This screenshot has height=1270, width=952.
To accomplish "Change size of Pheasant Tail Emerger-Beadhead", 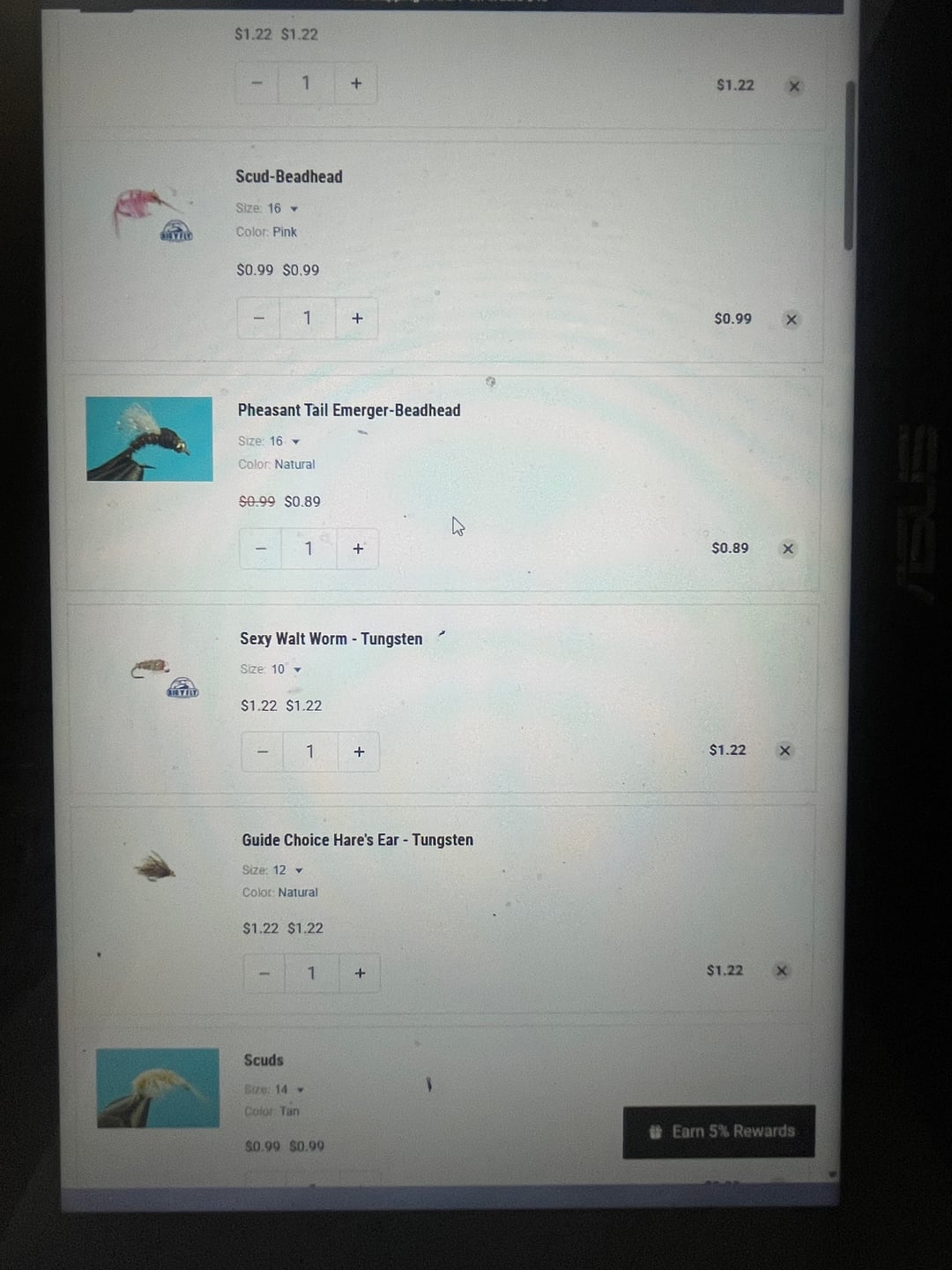I will 286,441.
